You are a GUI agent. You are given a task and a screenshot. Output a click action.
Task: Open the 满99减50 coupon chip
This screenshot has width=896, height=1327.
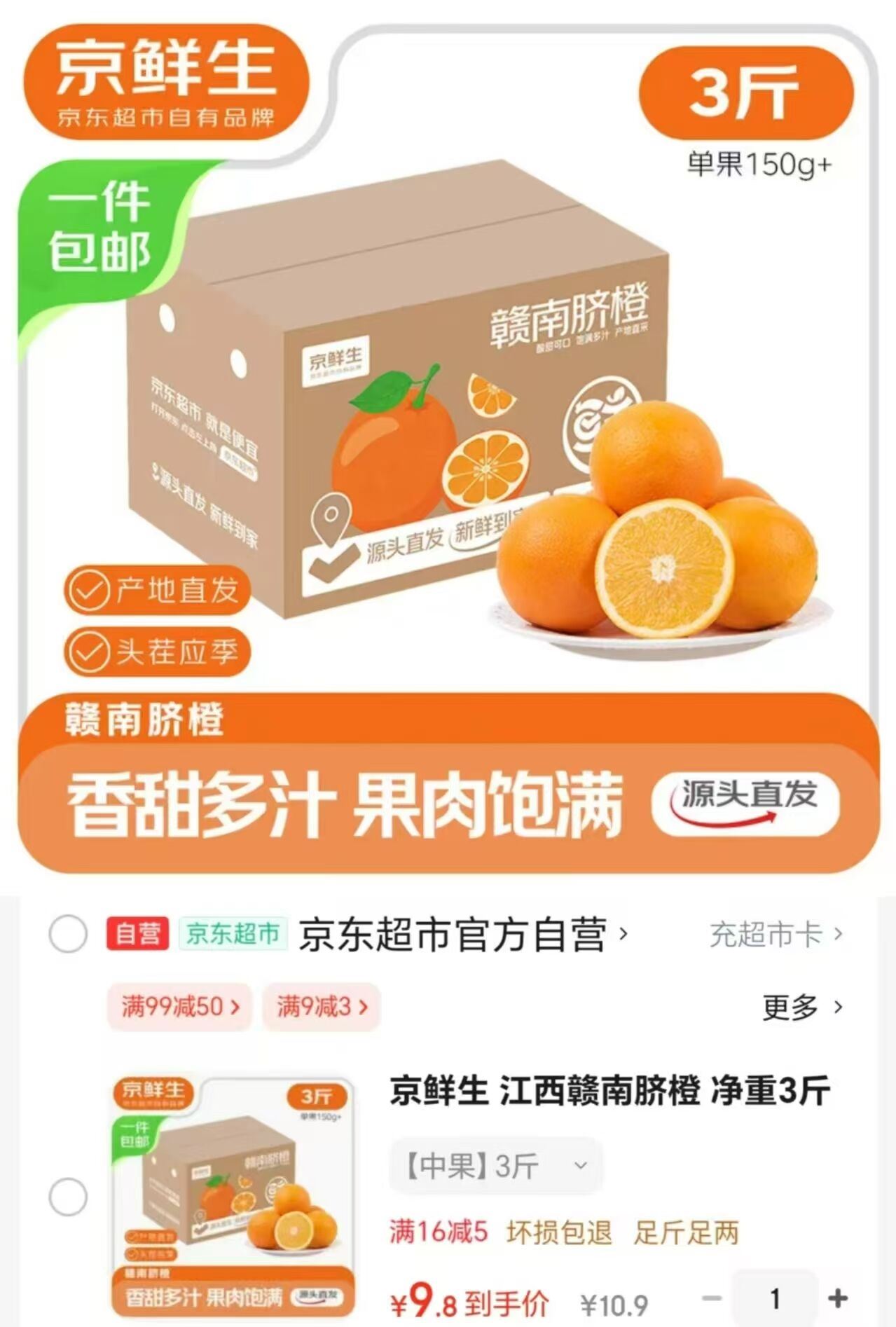click(179, 1007)
